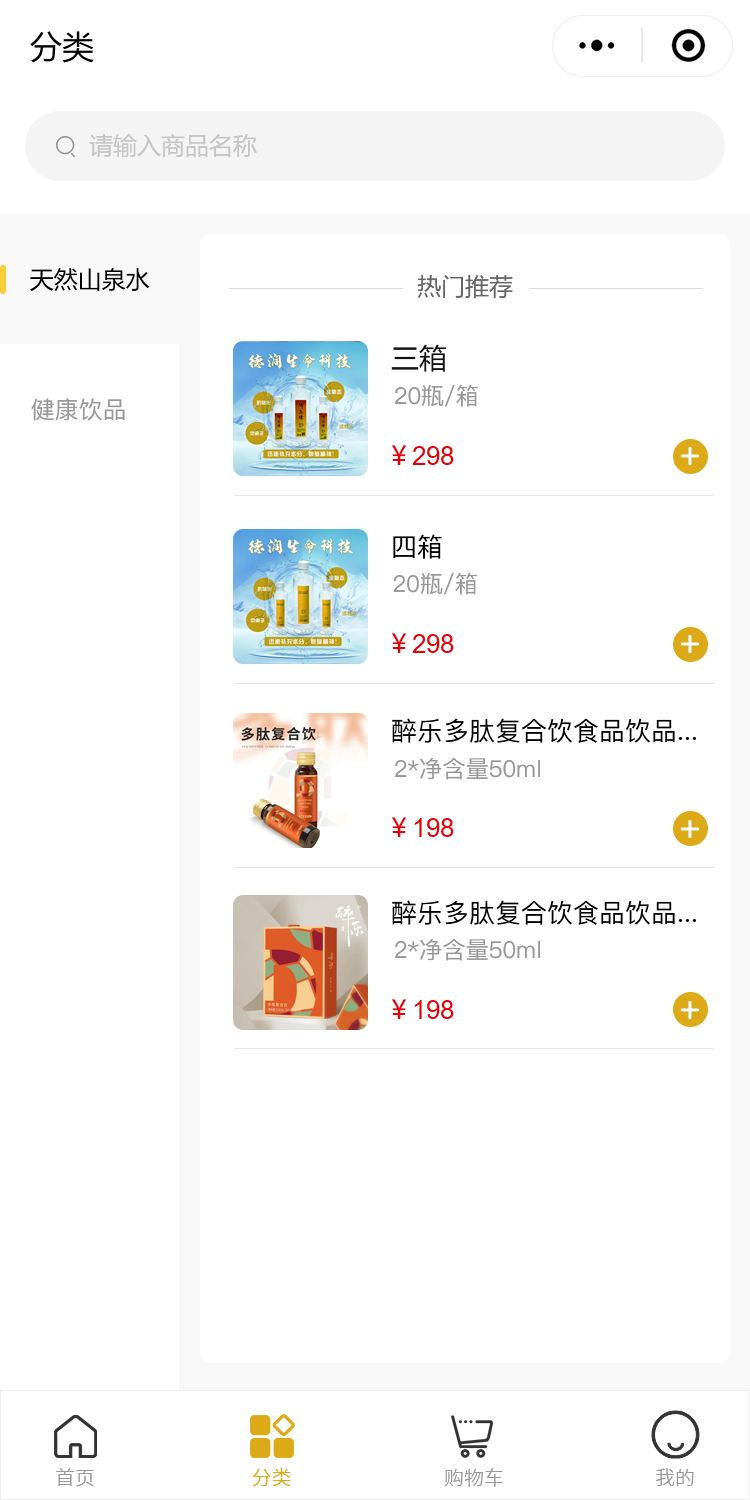Viewport: 750px width, 1500px height.
Task: Open the 购物车 shopping cart tab
Action: coord(473,1449)
